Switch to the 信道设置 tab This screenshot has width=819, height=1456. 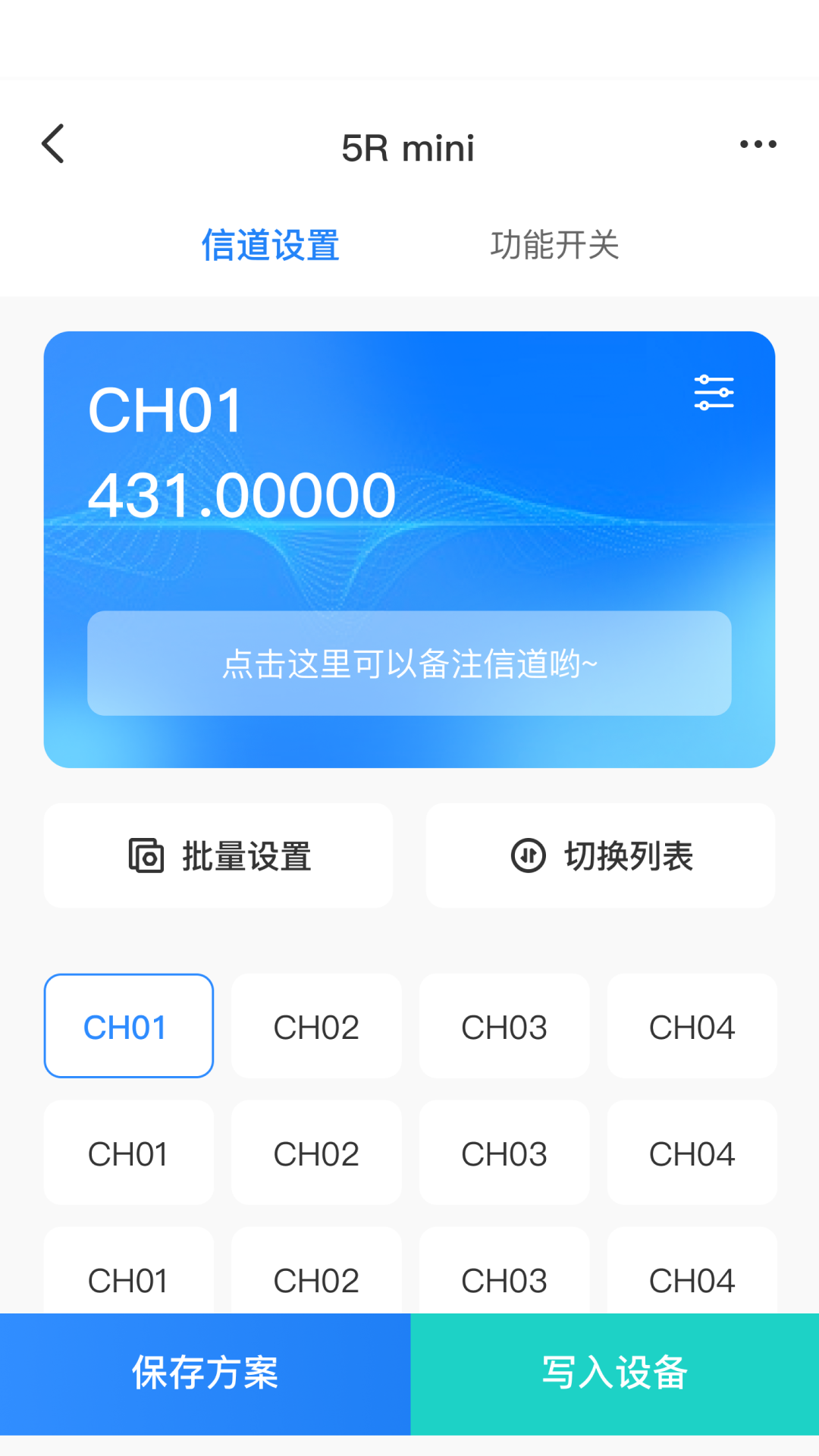[x=271, y=244]
